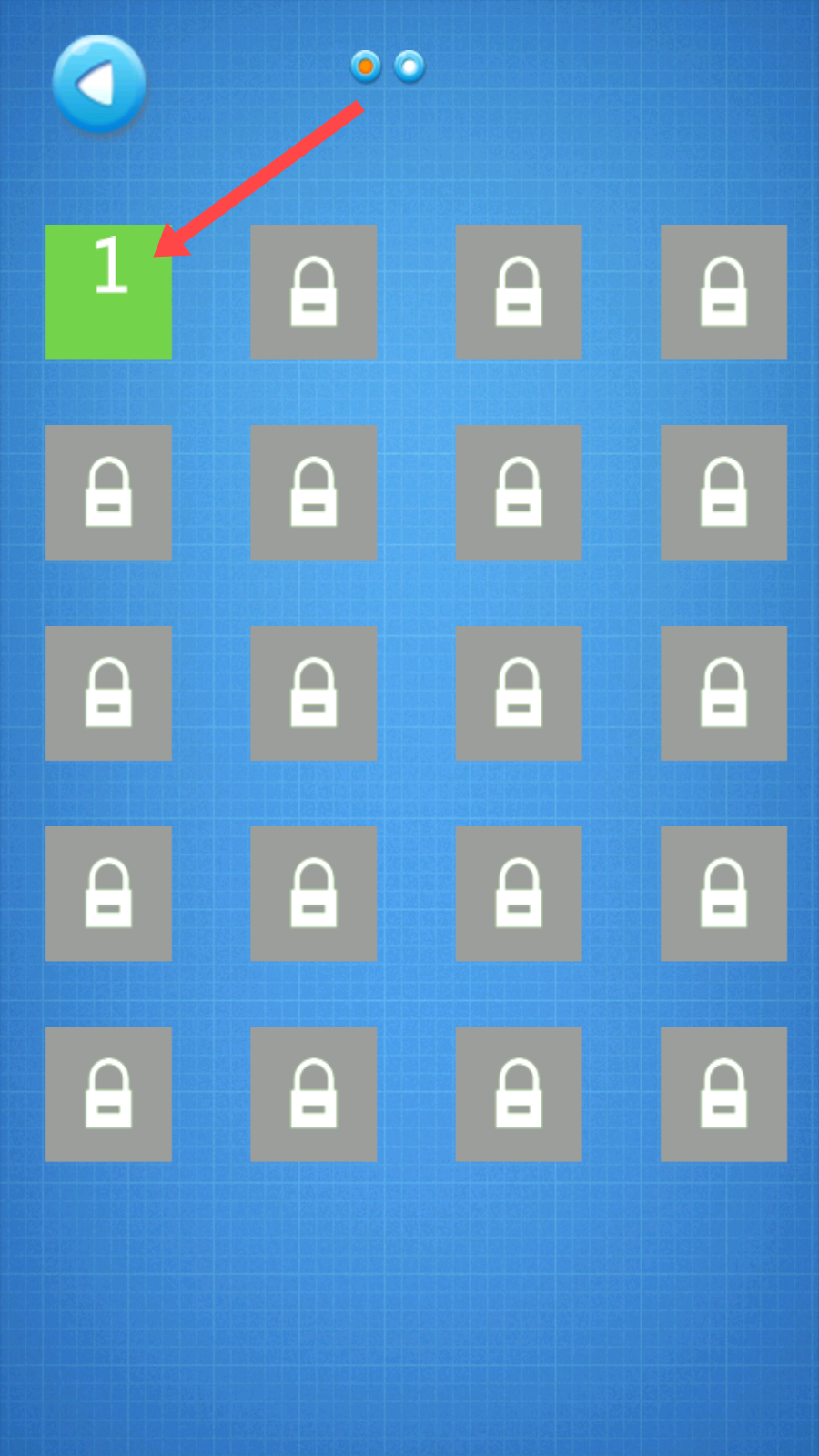Image resolution: width=819 pixels, height=1456 pixels.
Task: Open level 1
Action: (108, 292)
